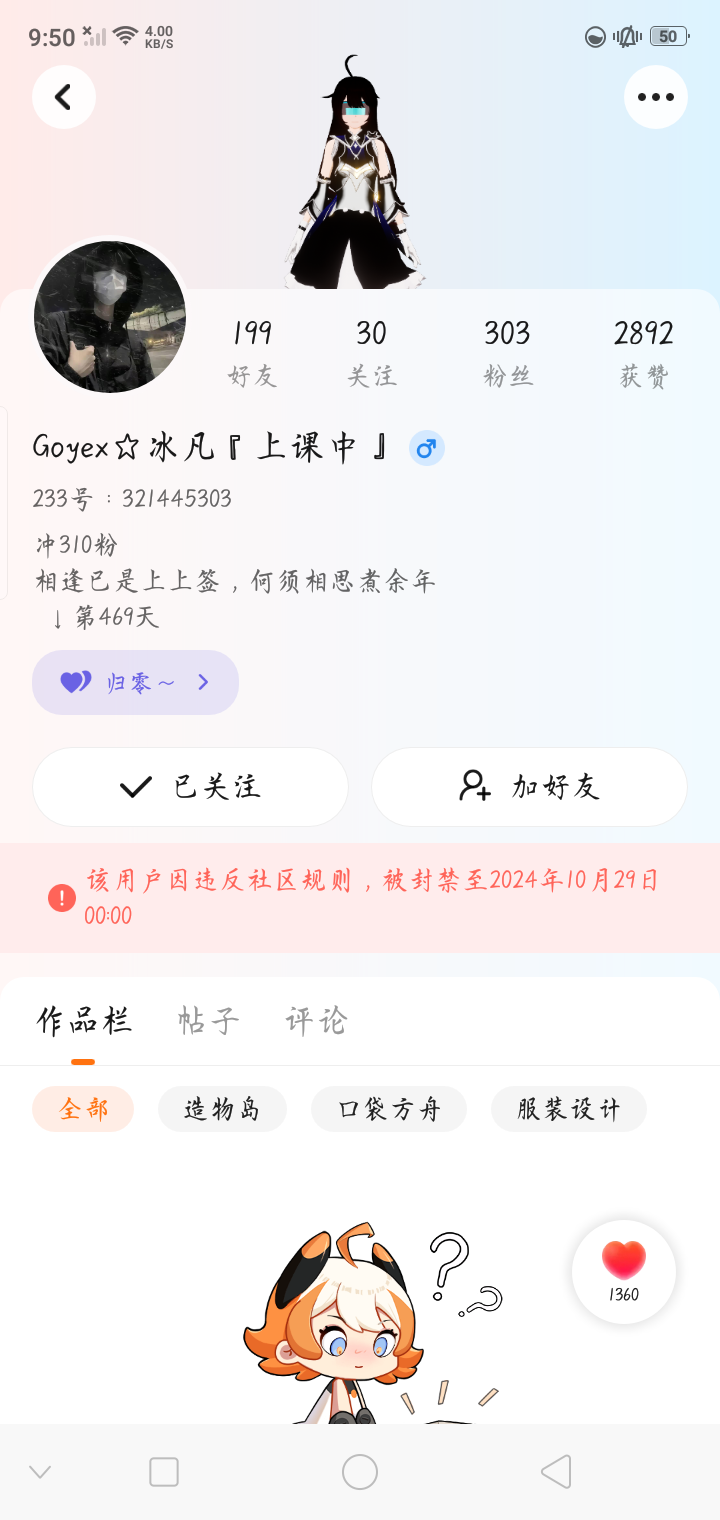720x1520 pixels.
Task: Tap the floating heart like button
Action: click(624, 1271)
